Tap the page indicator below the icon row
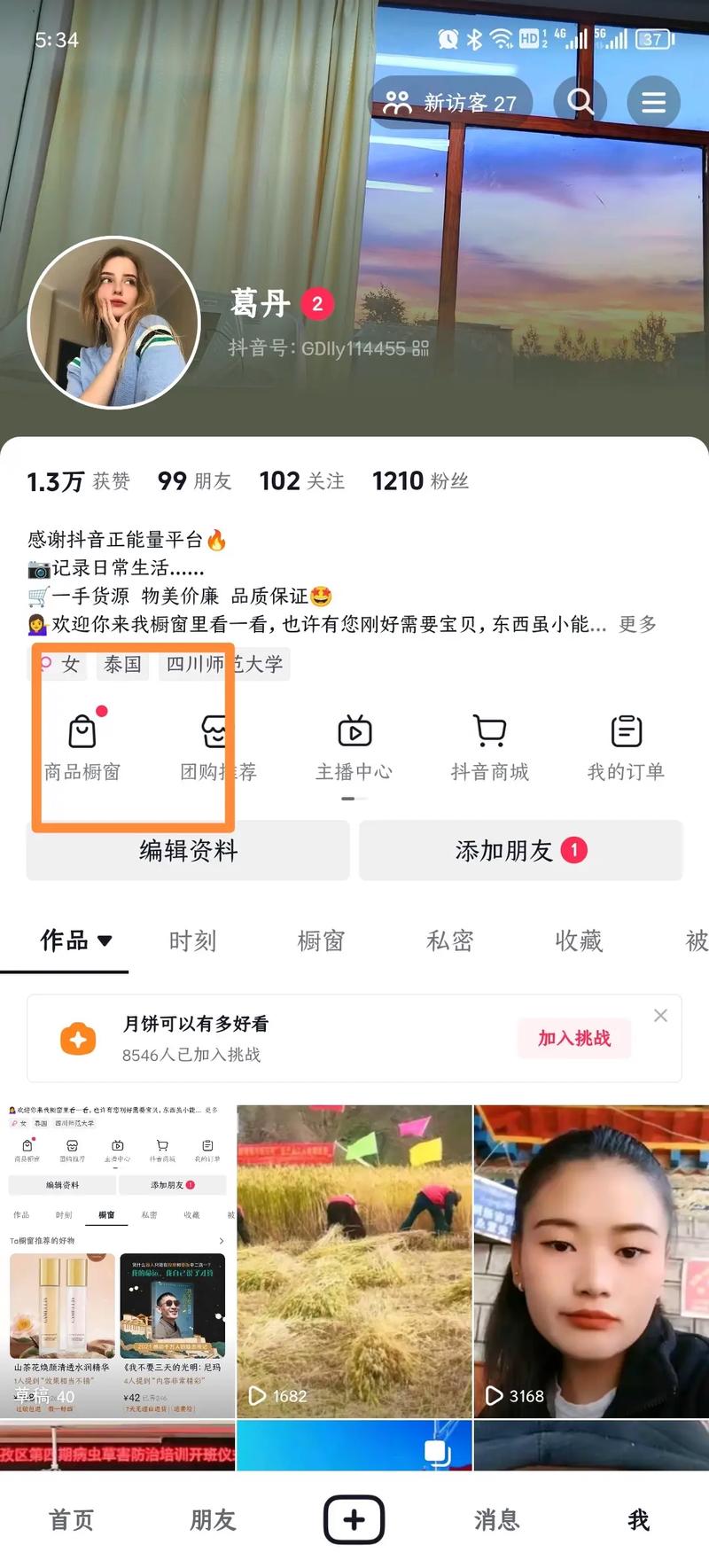The width and height of the screenshot is (709, 1568). coord(354,799)
